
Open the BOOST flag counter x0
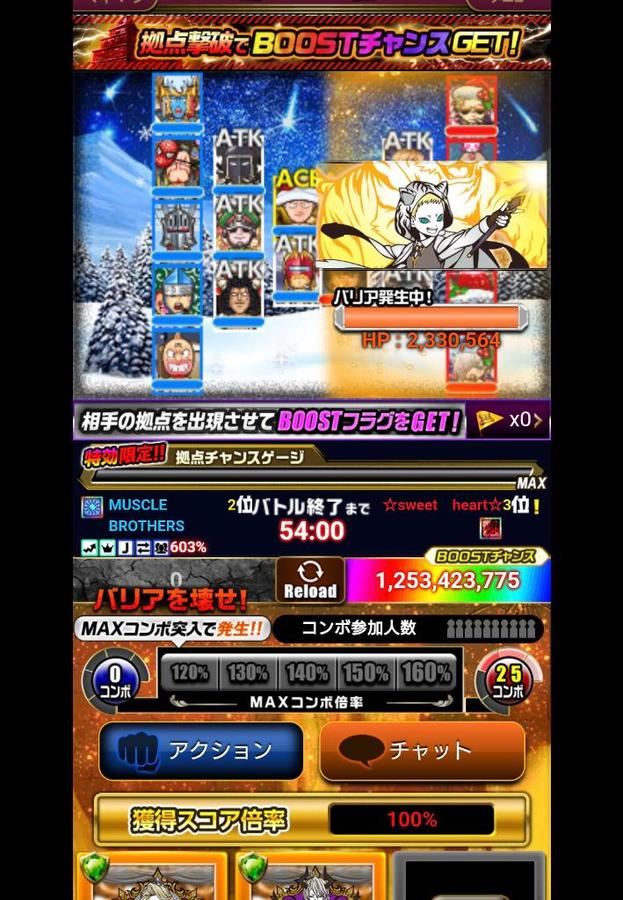point(510,420)
